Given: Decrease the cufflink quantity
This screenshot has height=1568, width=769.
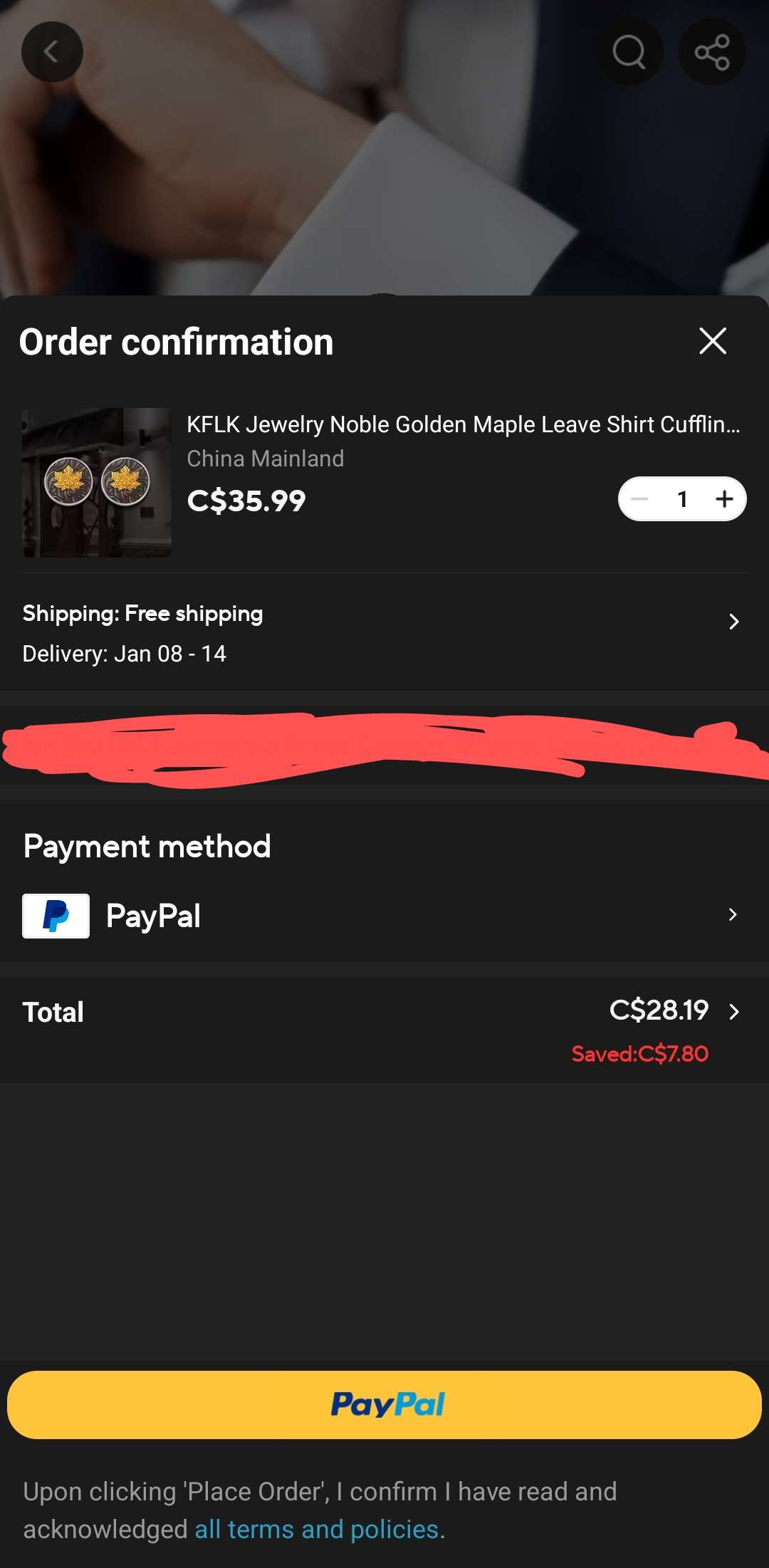Looking at the screenshot, I should click(640, 499).
